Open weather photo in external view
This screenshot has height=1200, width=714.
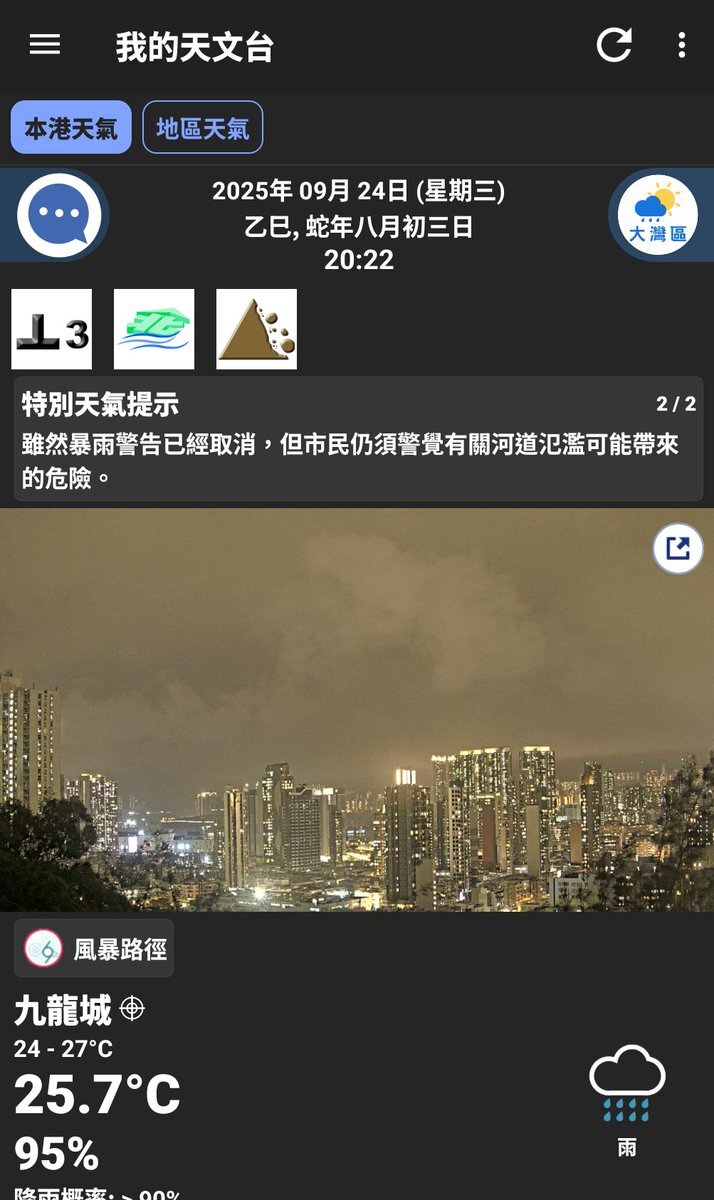tap(678, 549)
